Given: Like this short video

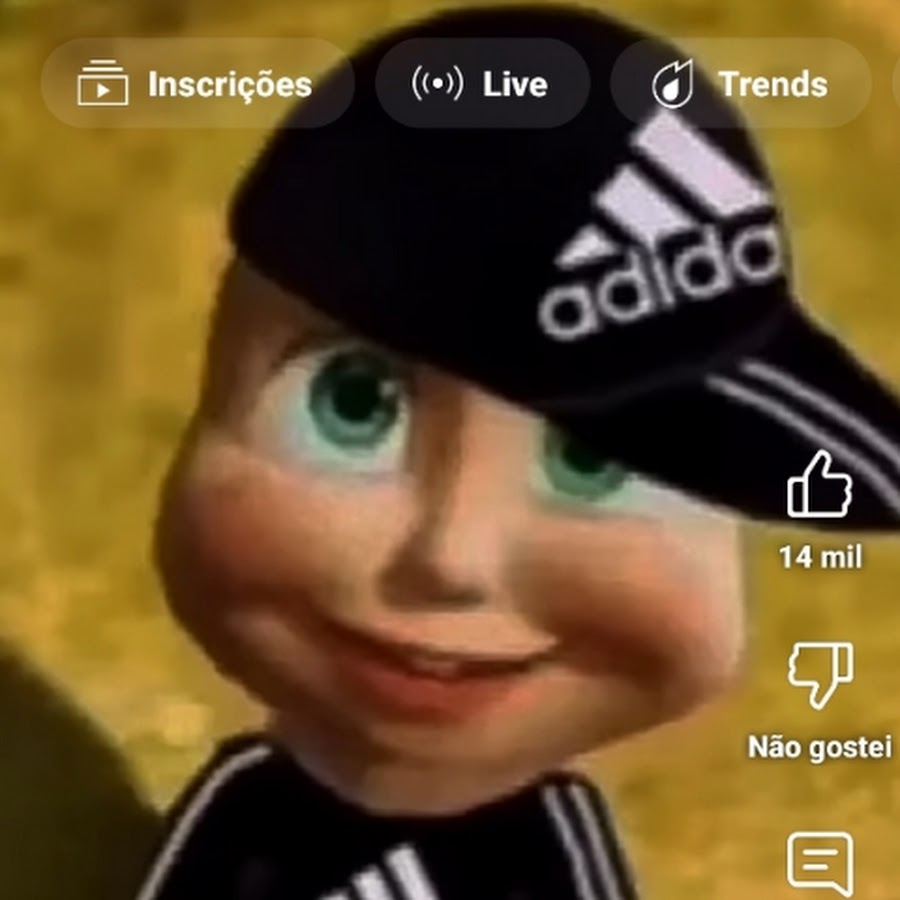Looking at the screenshot, I should (819, 485).
